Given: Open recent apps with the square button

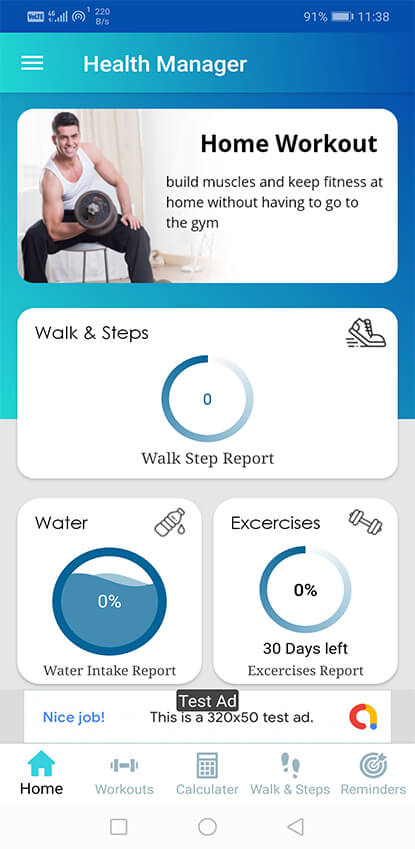Looking at the screenshot, I should pyautogui.click(x=119, y=826).
